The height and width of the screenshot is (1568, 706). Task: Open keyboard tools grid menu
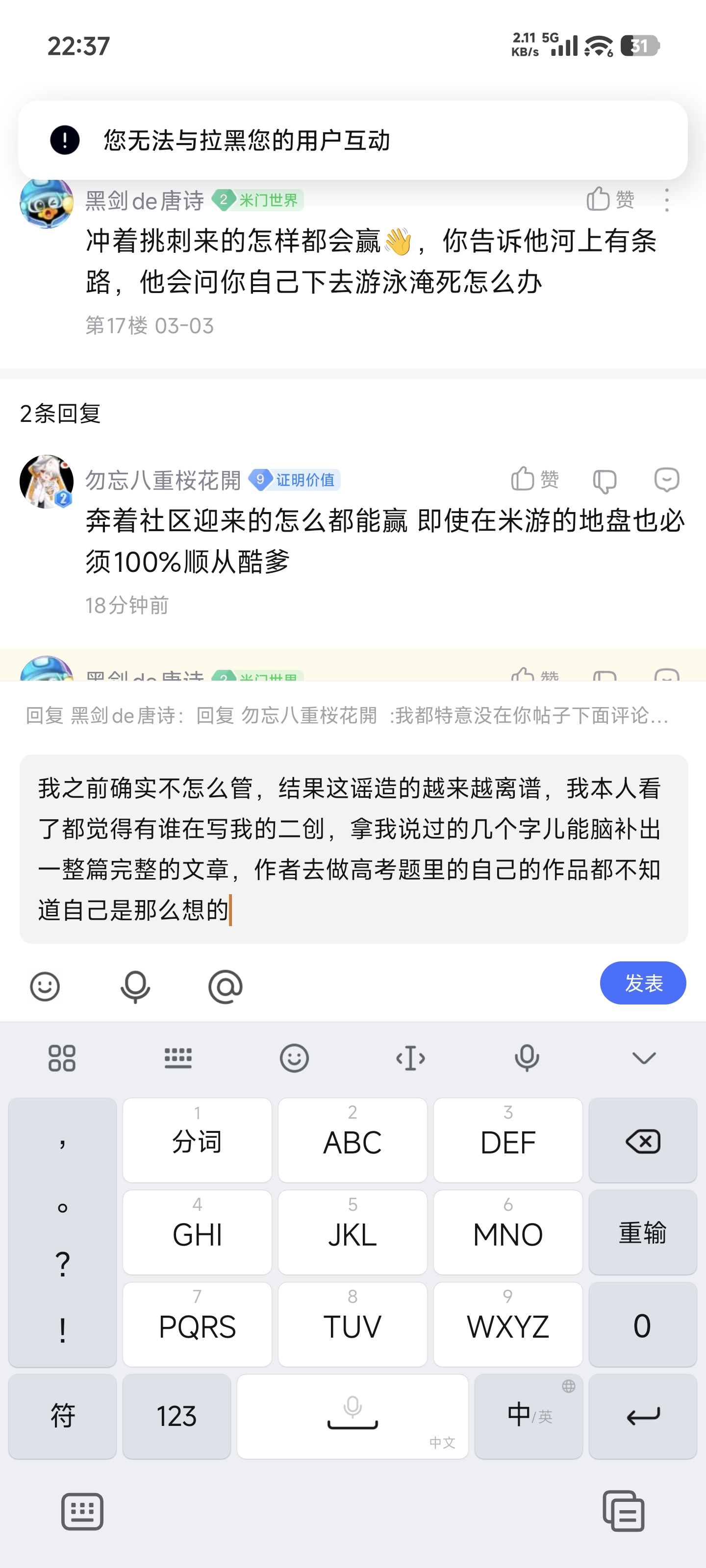coord(61,1058)
